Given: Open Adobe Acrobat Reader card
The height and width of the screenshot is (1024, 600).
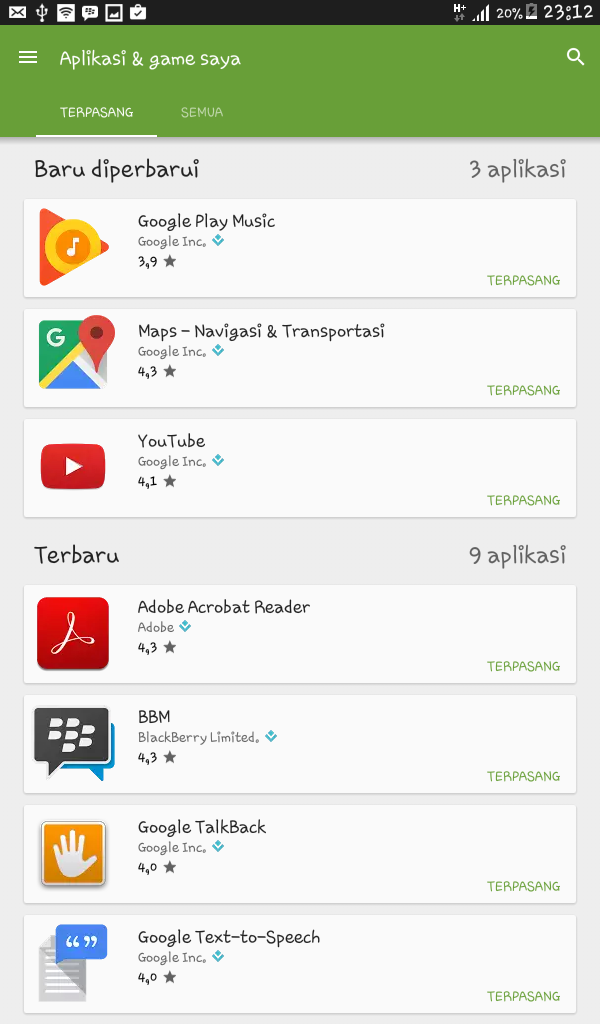Looking at the screenshot, I should [x=300, y=634].
